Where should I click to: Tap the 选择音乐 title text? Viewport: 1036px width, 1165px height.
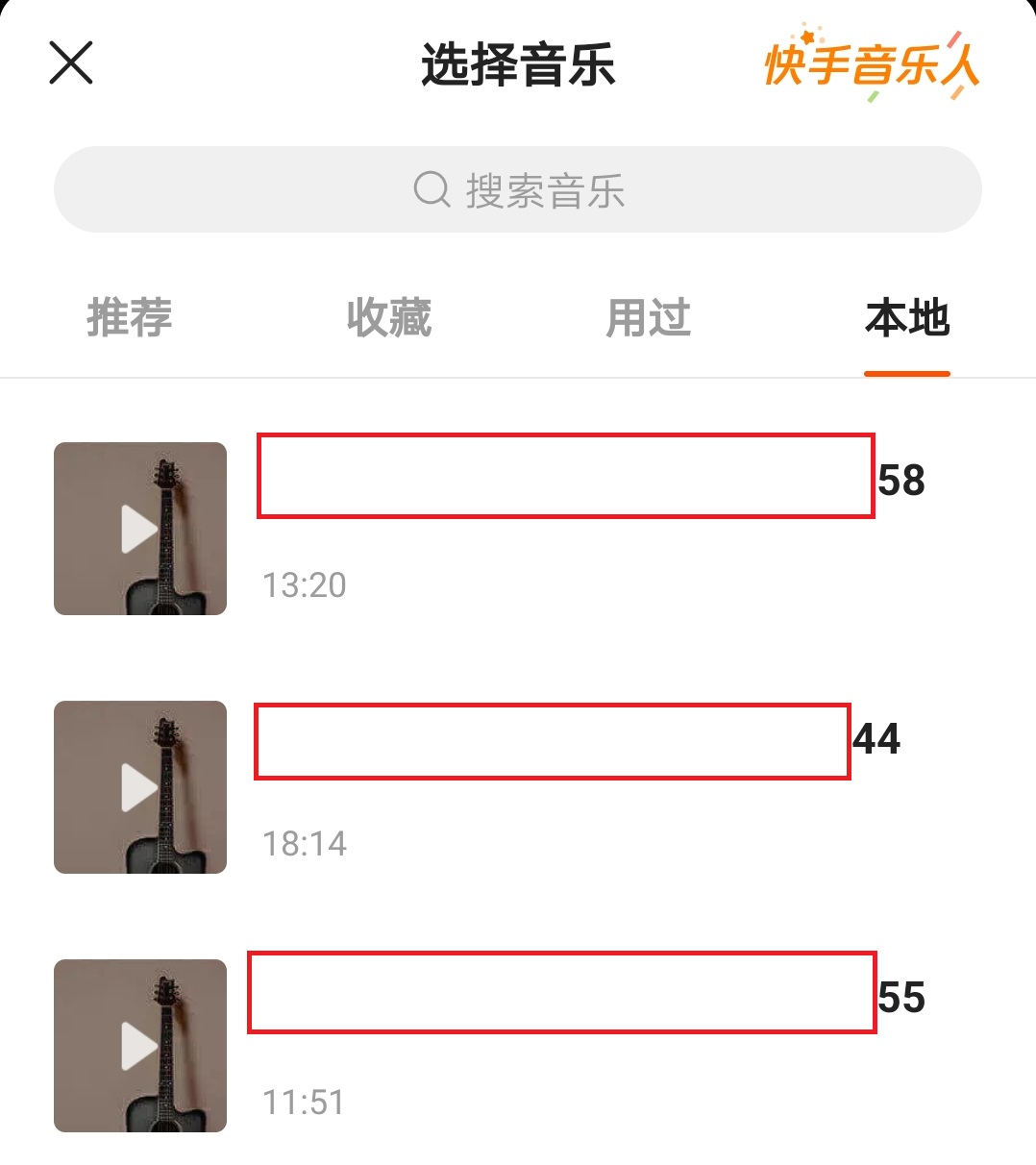pos(518,63)
